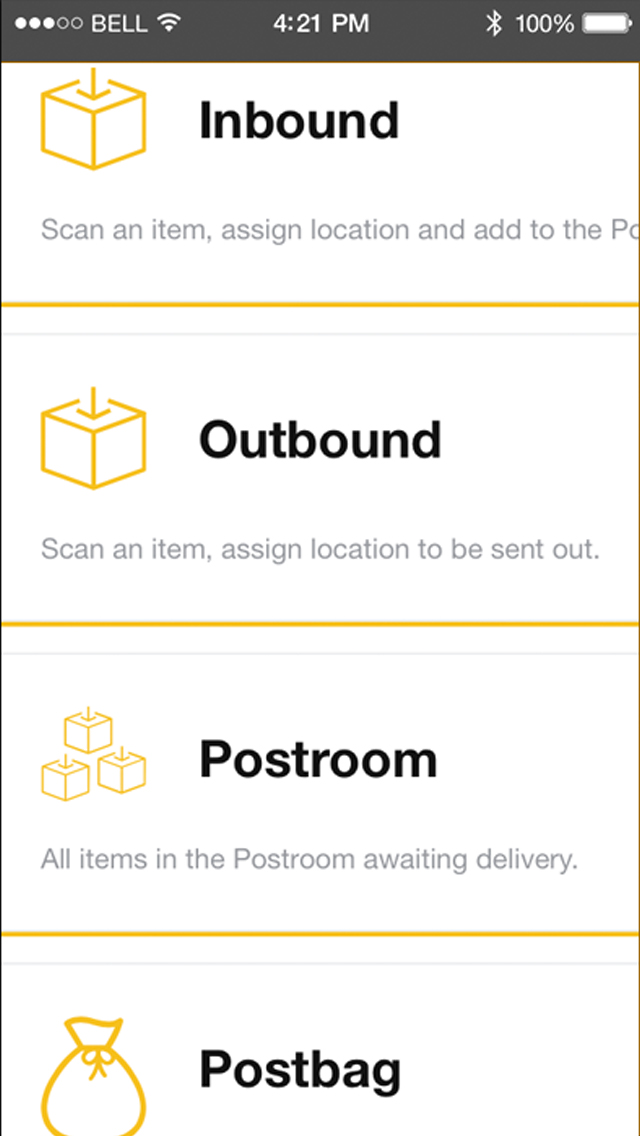
Task: Open the Postbag card
Action: click(x=320, y=1050)
